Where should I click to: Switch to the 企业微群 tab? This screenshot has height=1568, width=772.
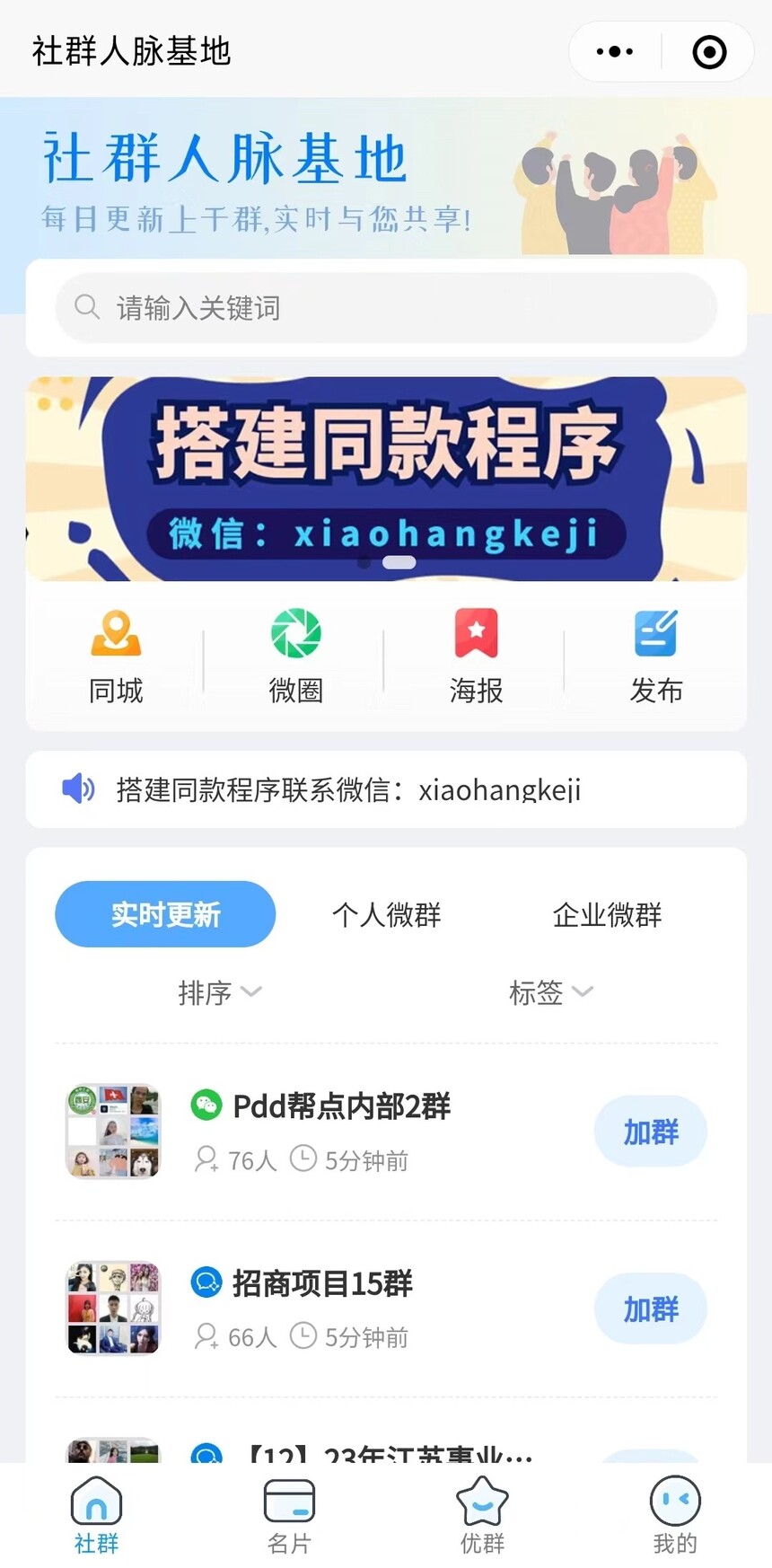pos(607,914)
